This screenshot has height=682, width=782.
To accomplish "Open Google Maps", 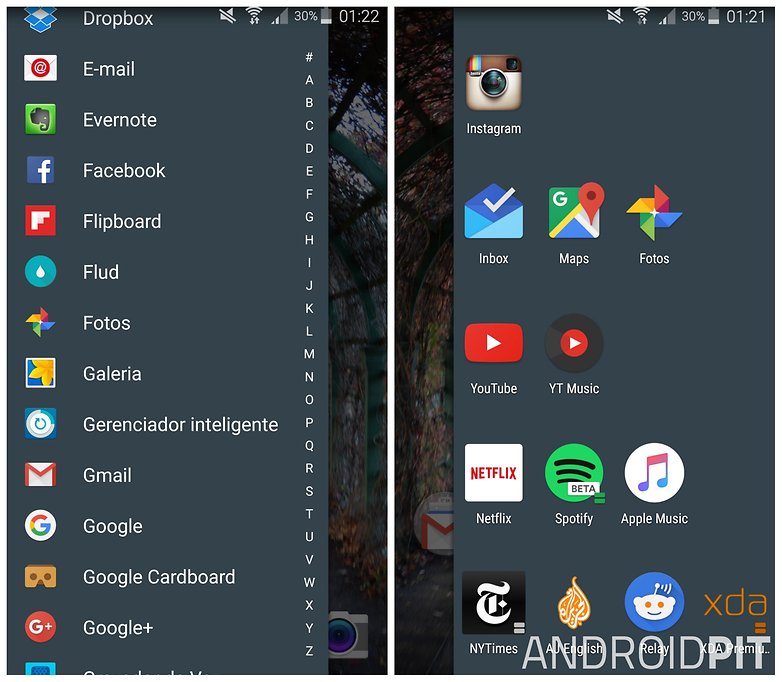I will pos(574,212).
